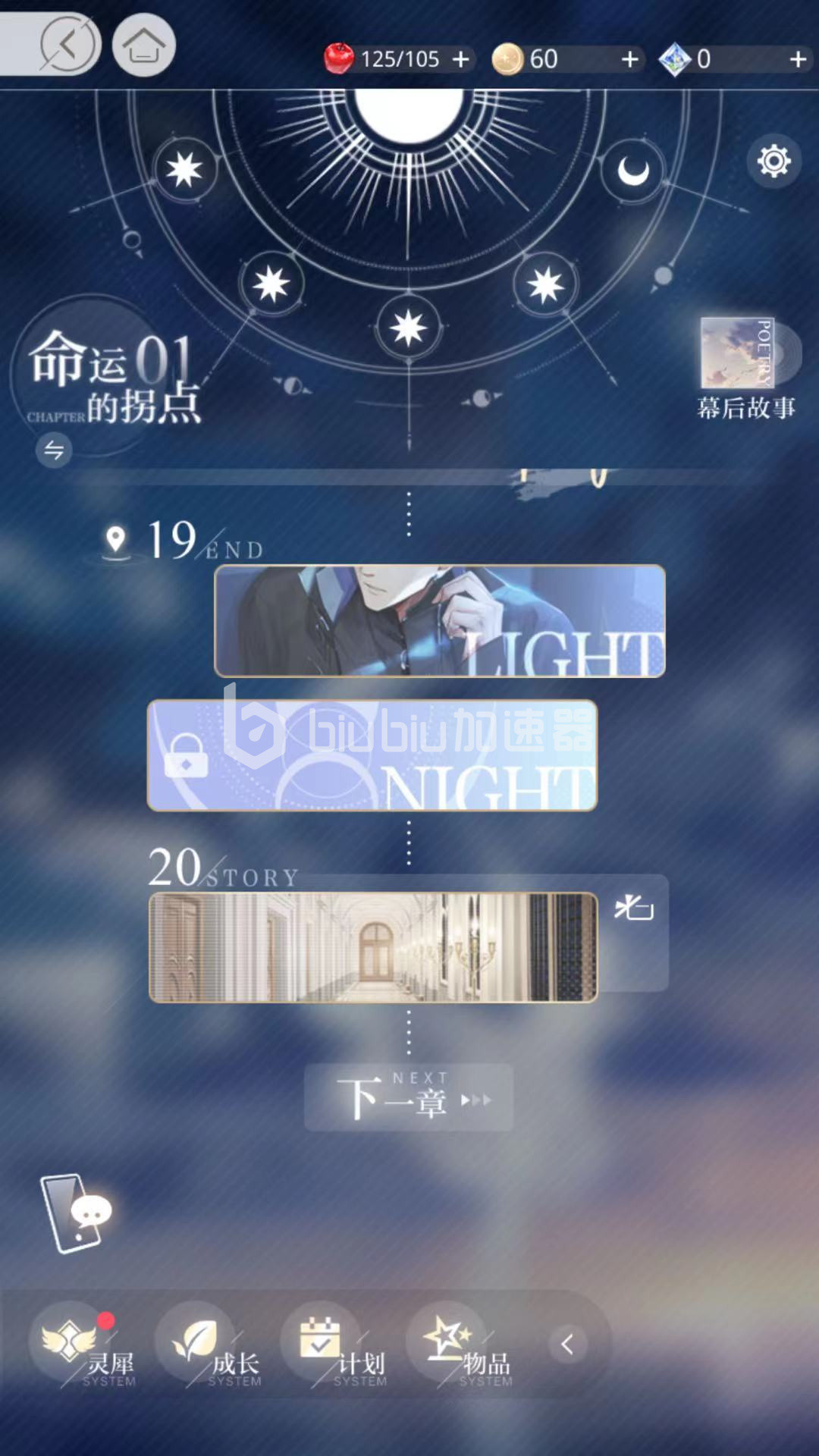Add more gold coins with plus
The width and height of the screenshot is (819, 1456).
coord(629,59)
